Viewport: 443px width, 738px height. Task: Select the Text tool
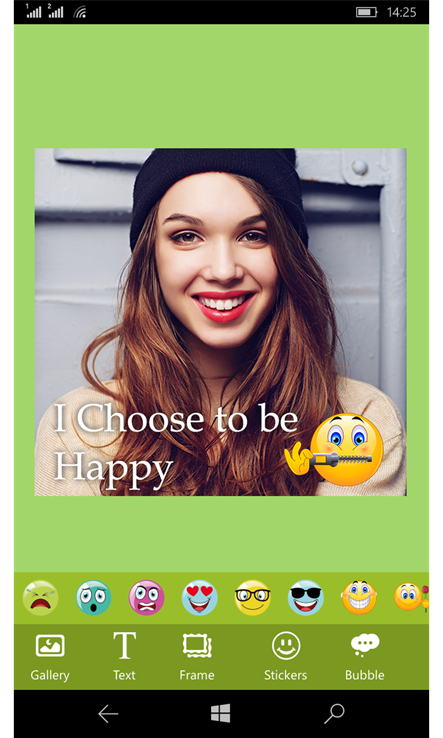[124, 658]
